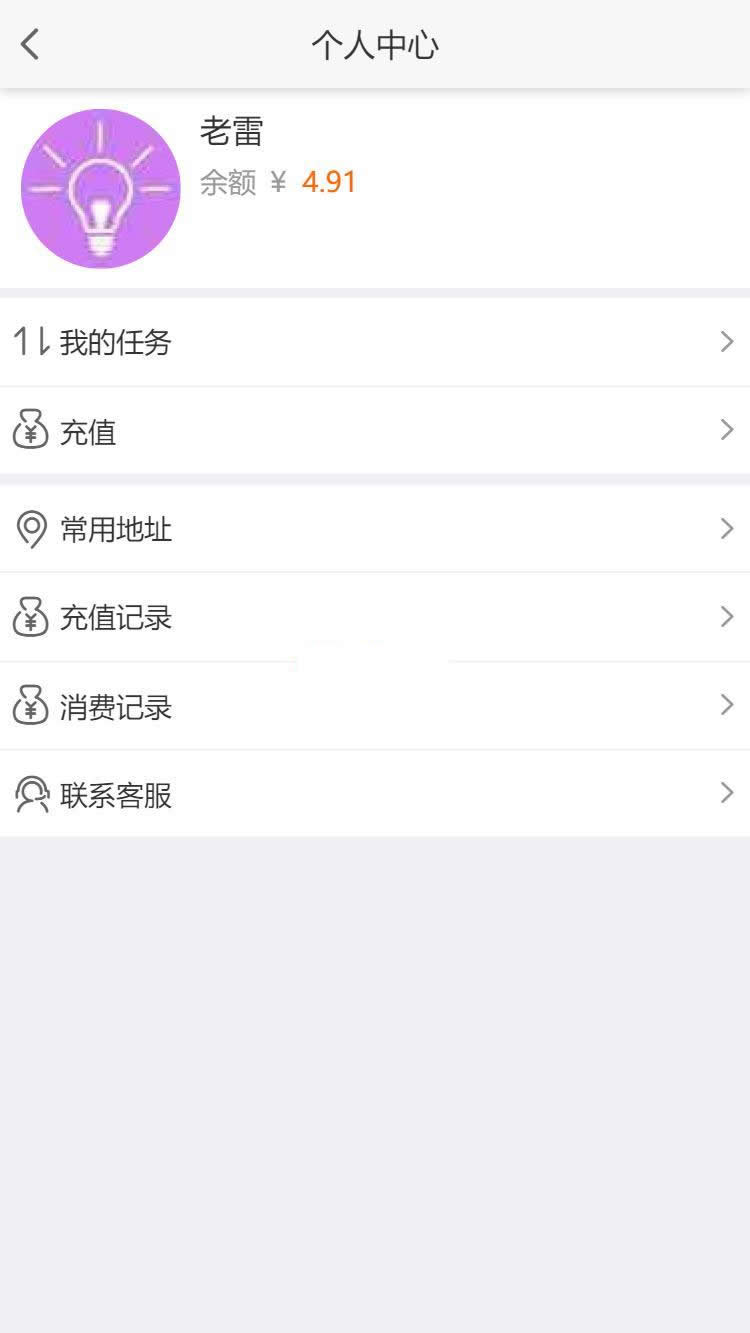Open 我的任务 (My Tasks)
This screenshot has height=1333, width=750.
point(115,342)
